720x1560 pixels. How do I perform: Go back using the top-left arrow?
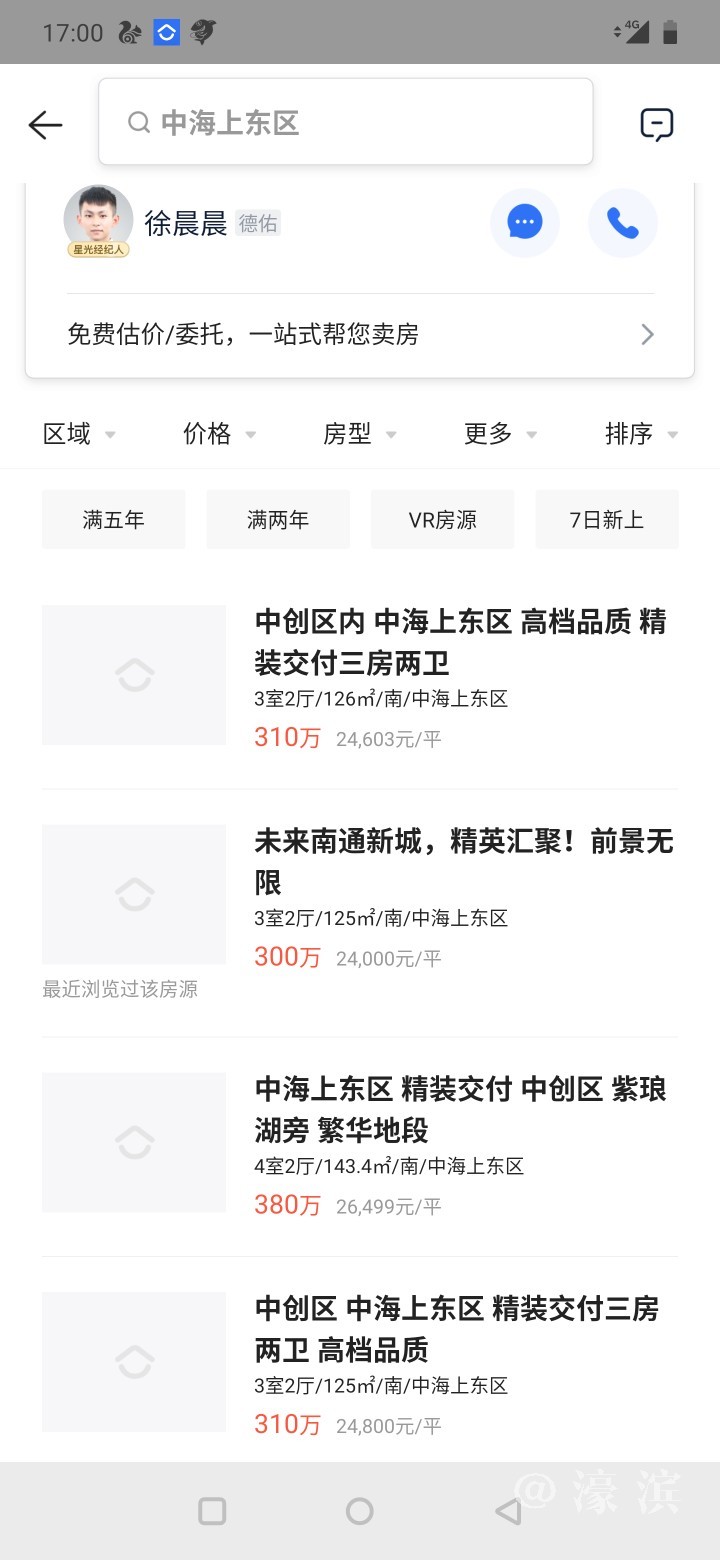pos(45,124)
